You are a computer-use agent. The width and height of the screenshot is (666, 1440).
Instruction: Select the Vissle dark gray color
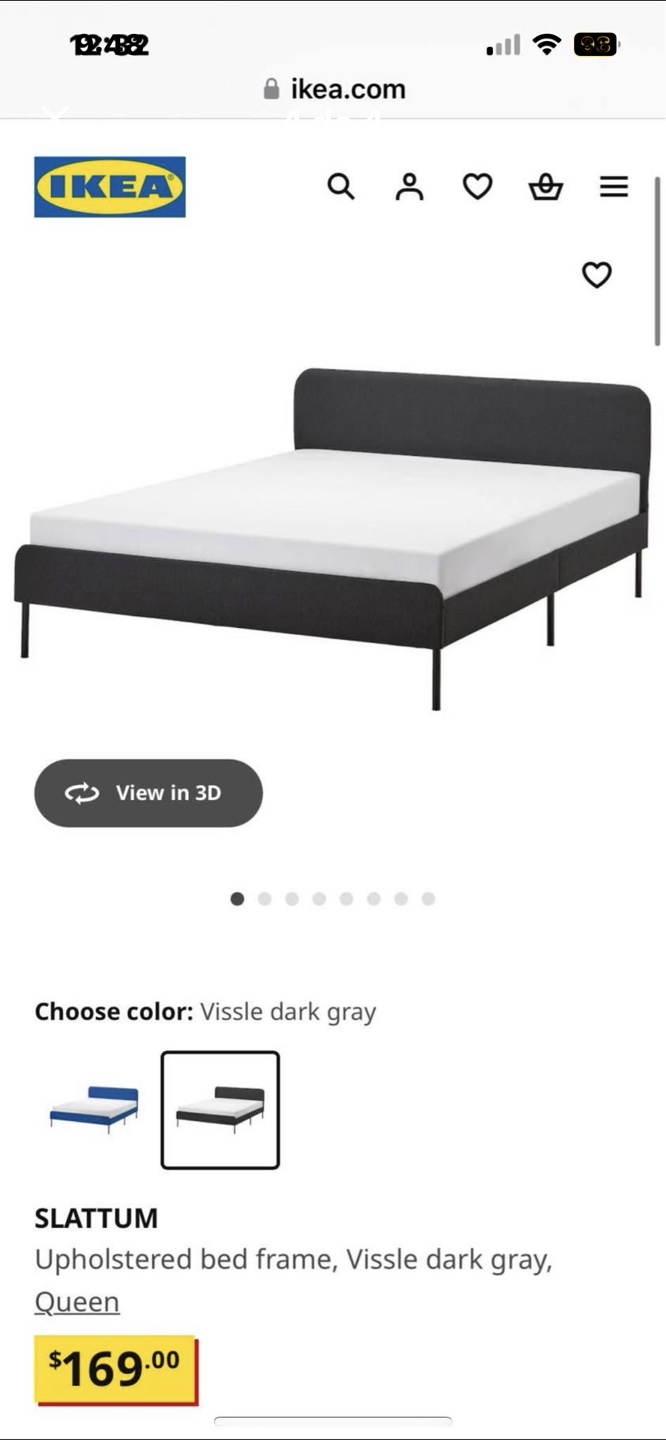coord(220,1109)
